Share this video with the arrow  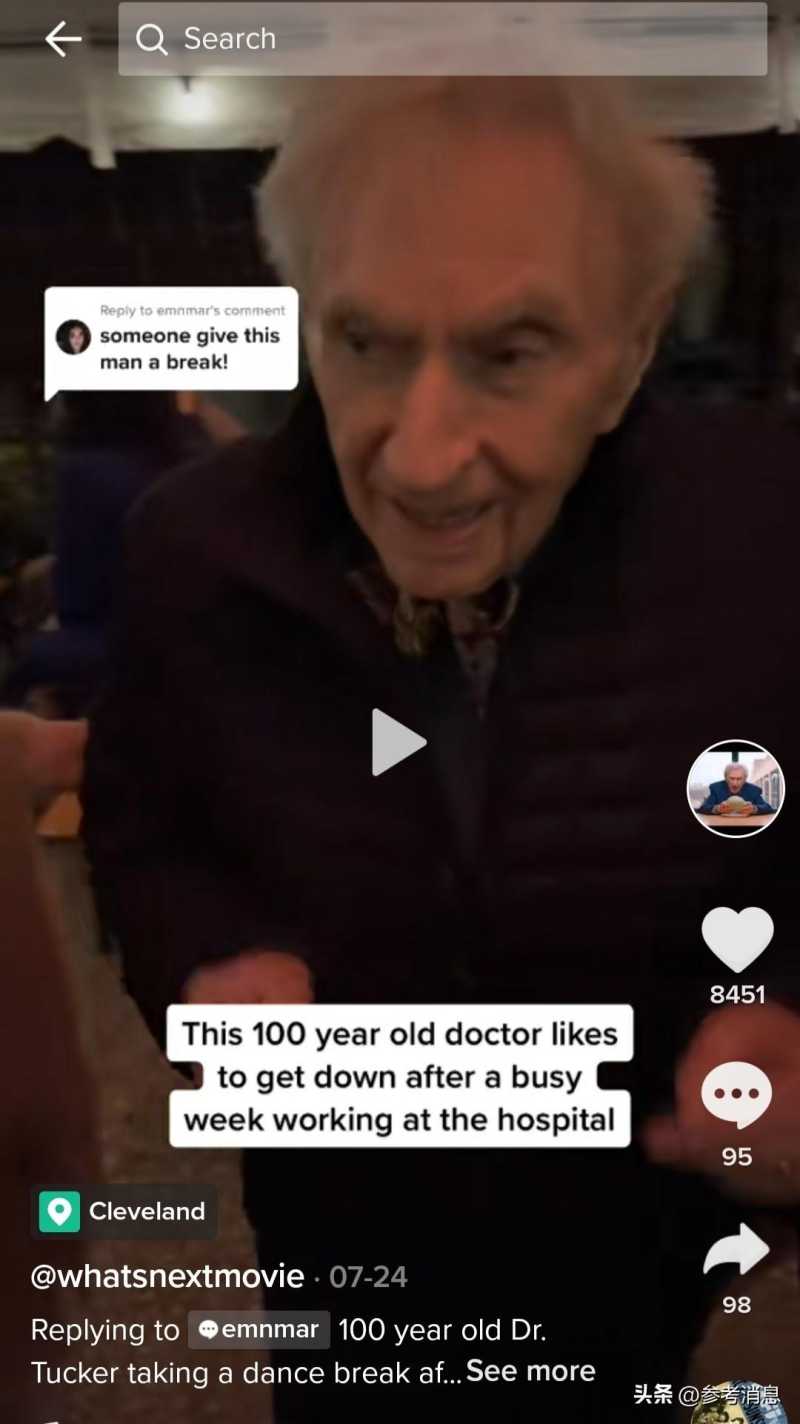click(737, 1252)
